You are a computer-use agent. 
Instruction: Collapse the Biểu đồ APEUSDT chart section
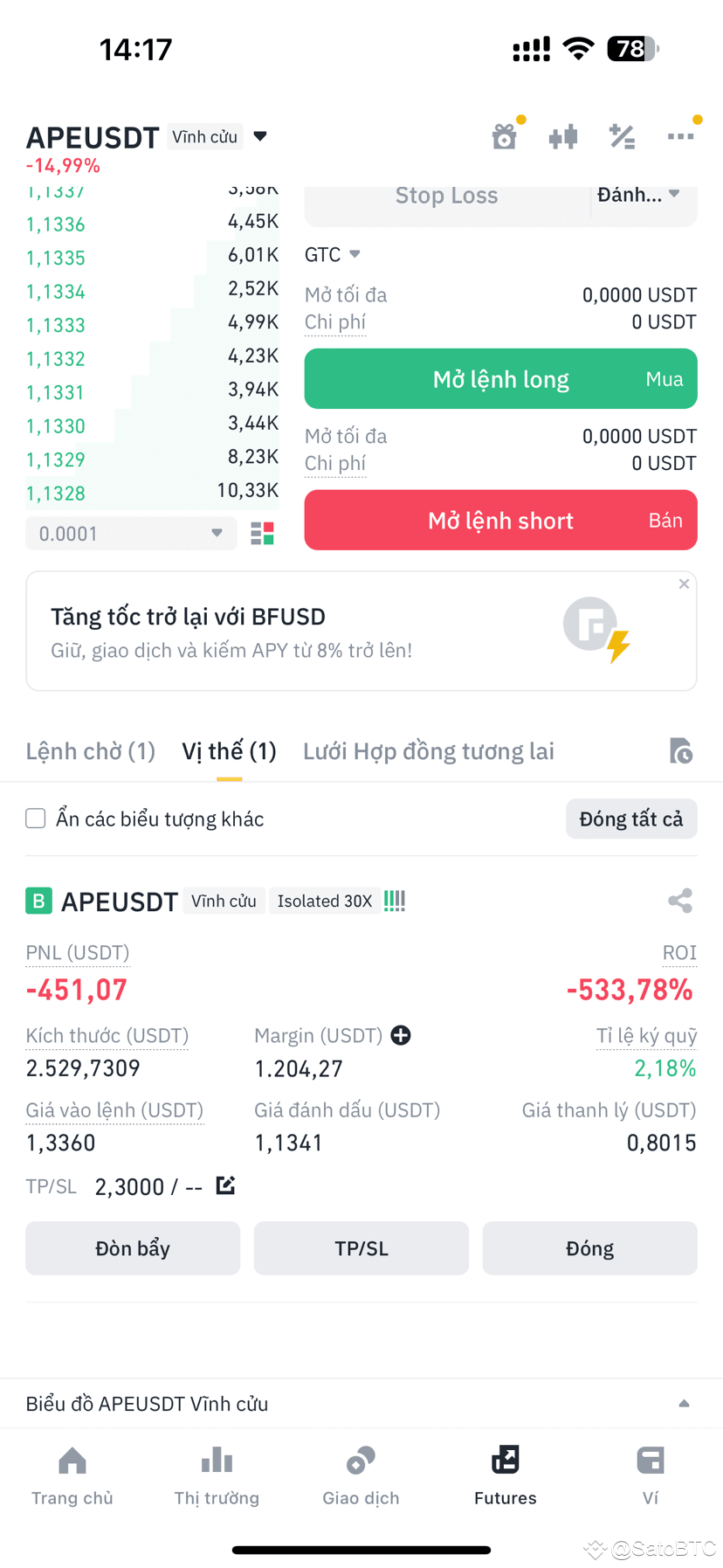point(683,1403)
